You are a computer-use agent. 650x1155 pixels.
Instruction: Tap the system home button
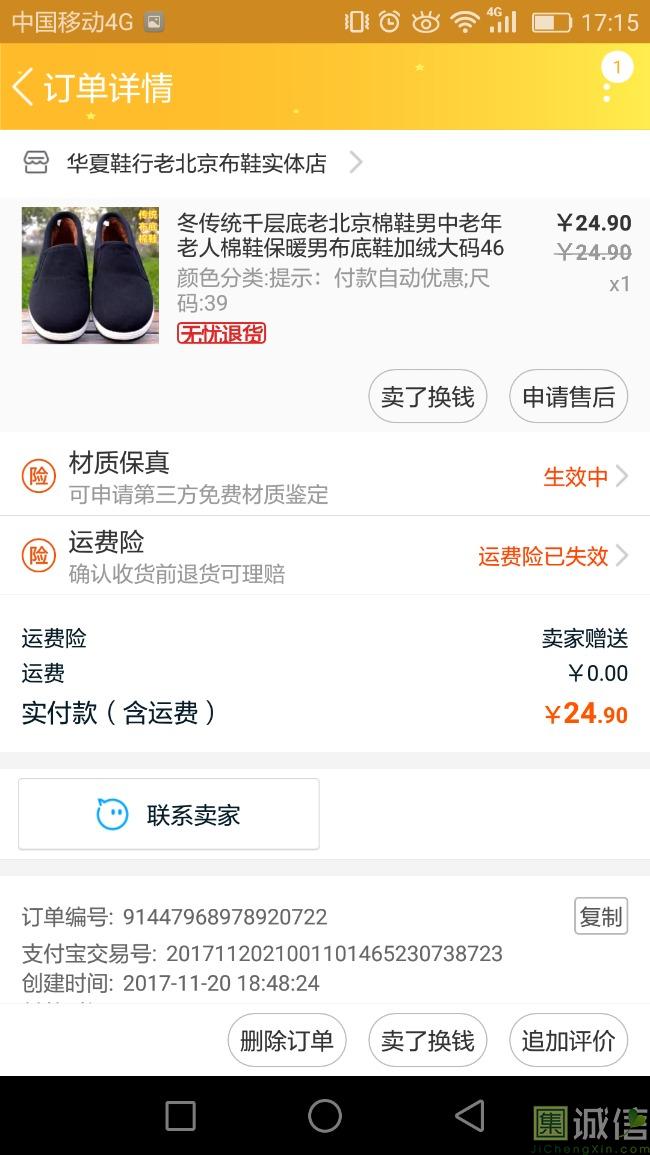point(325,1116)
